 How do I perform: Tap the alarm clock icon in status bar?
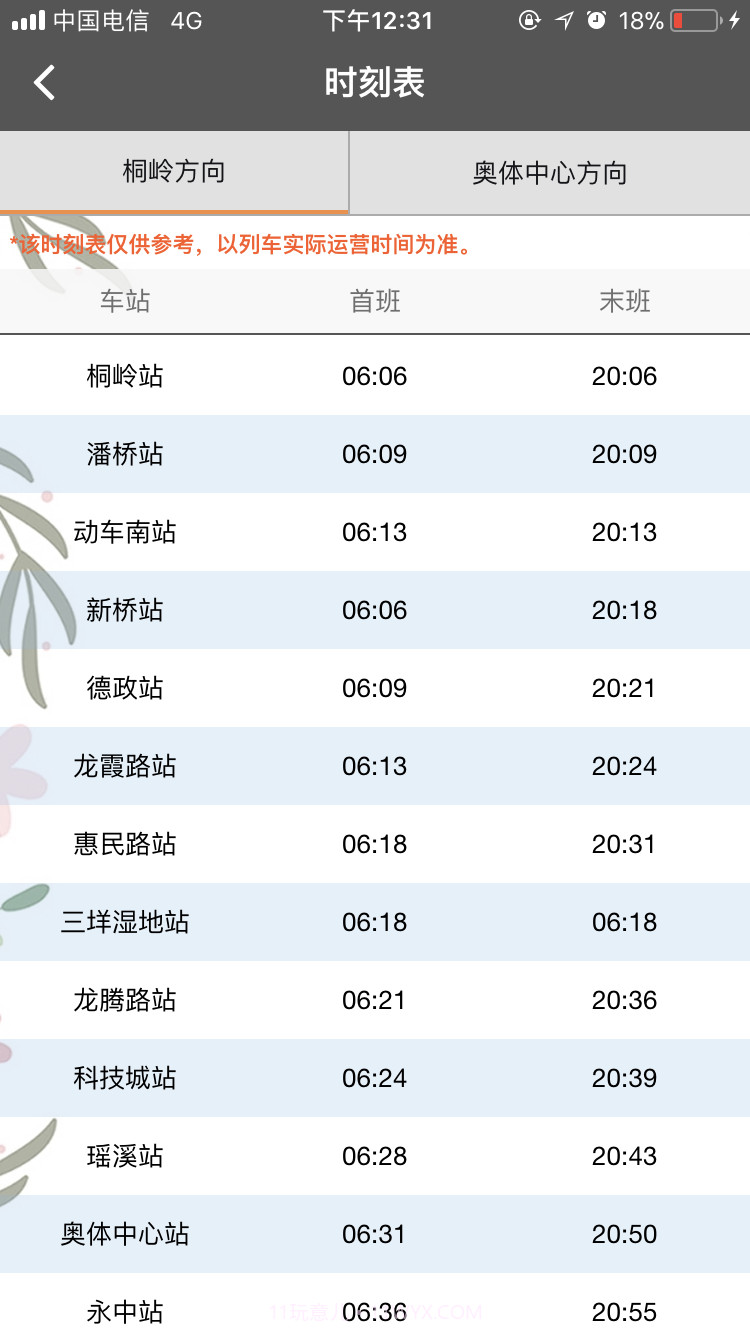[599, 18]
